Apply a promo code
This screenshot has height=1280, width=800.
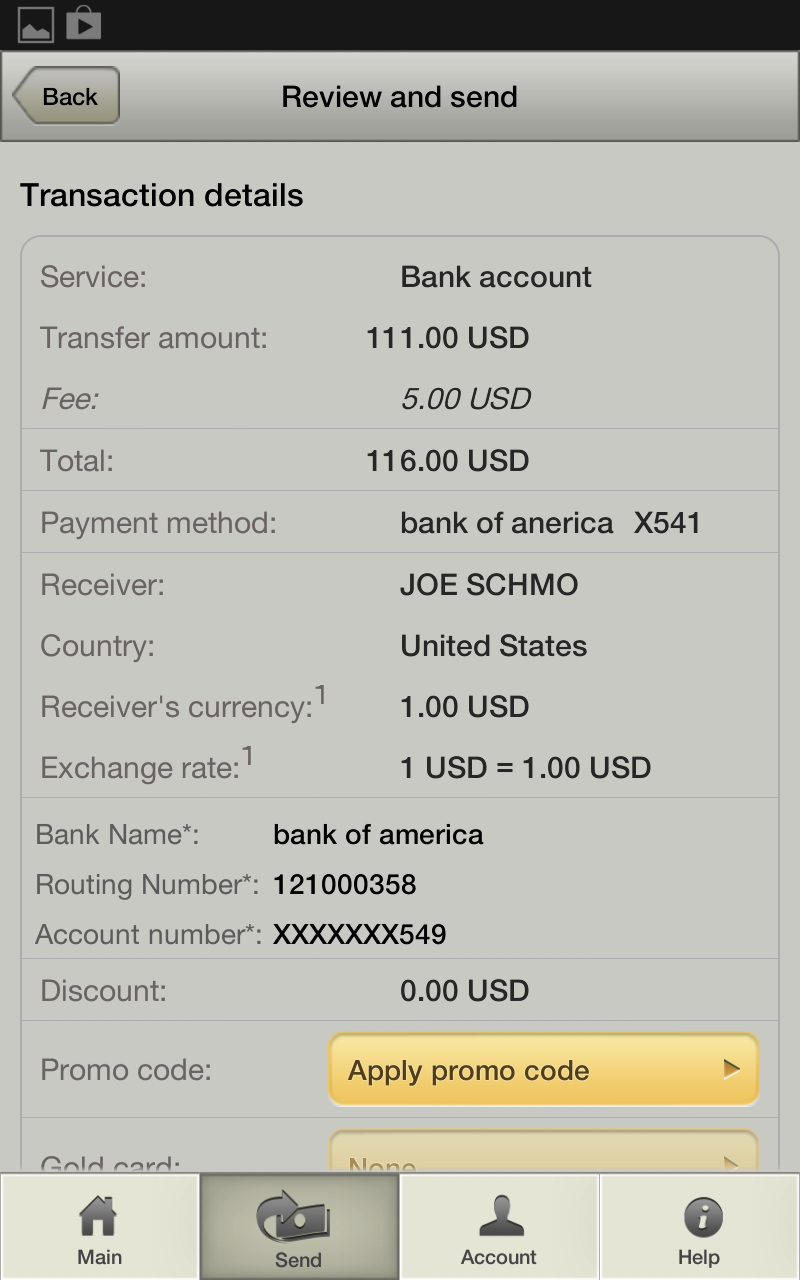(543, 1069)
